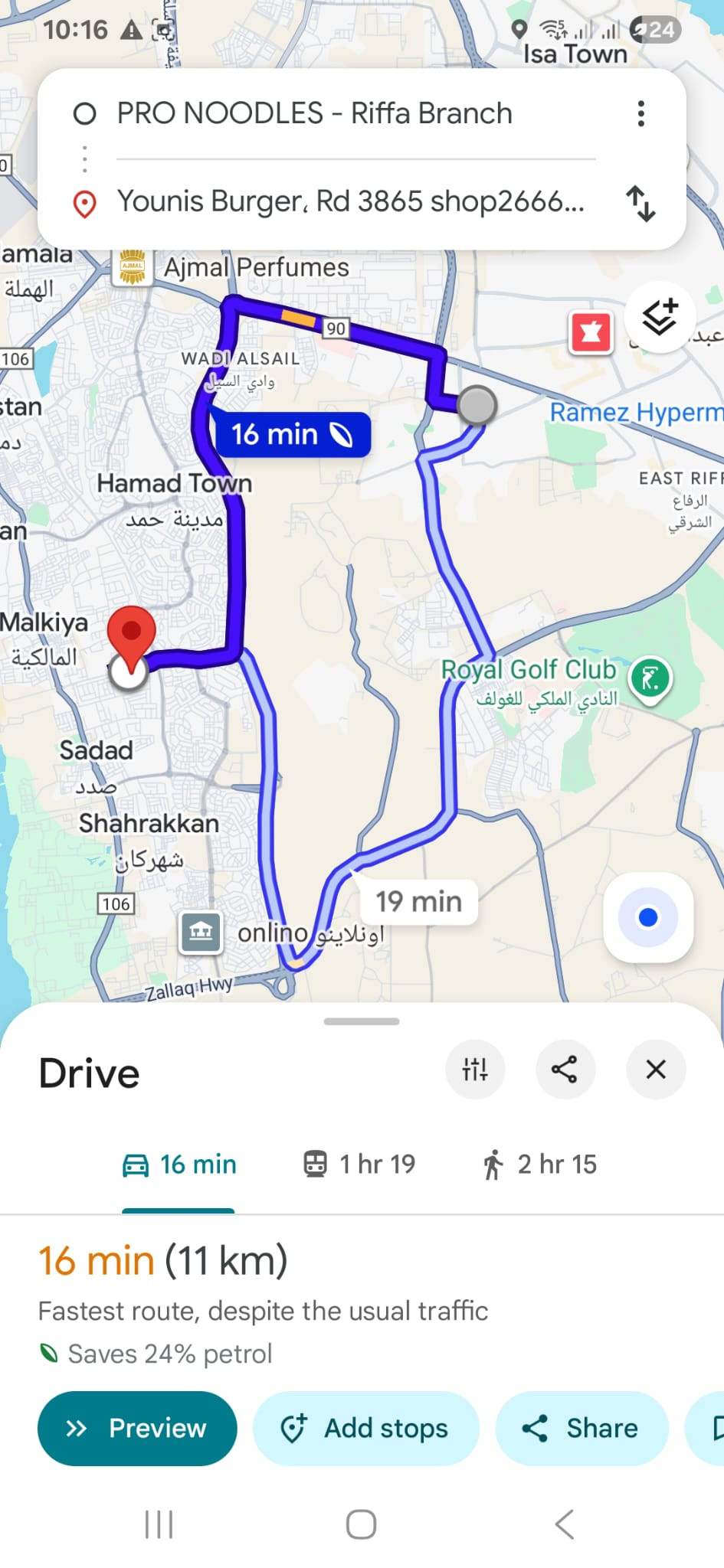Open the route options filter icon
This screenshot has height=1568, width=724.
475,1070
